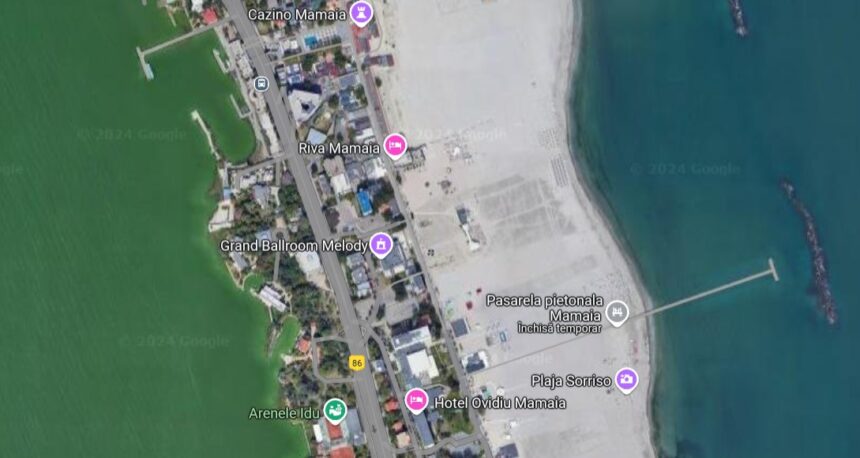Select the bus stop icon near the road
Image resolution: width=860 pixels, height=458 pixels.
click(x=262, y=83)
